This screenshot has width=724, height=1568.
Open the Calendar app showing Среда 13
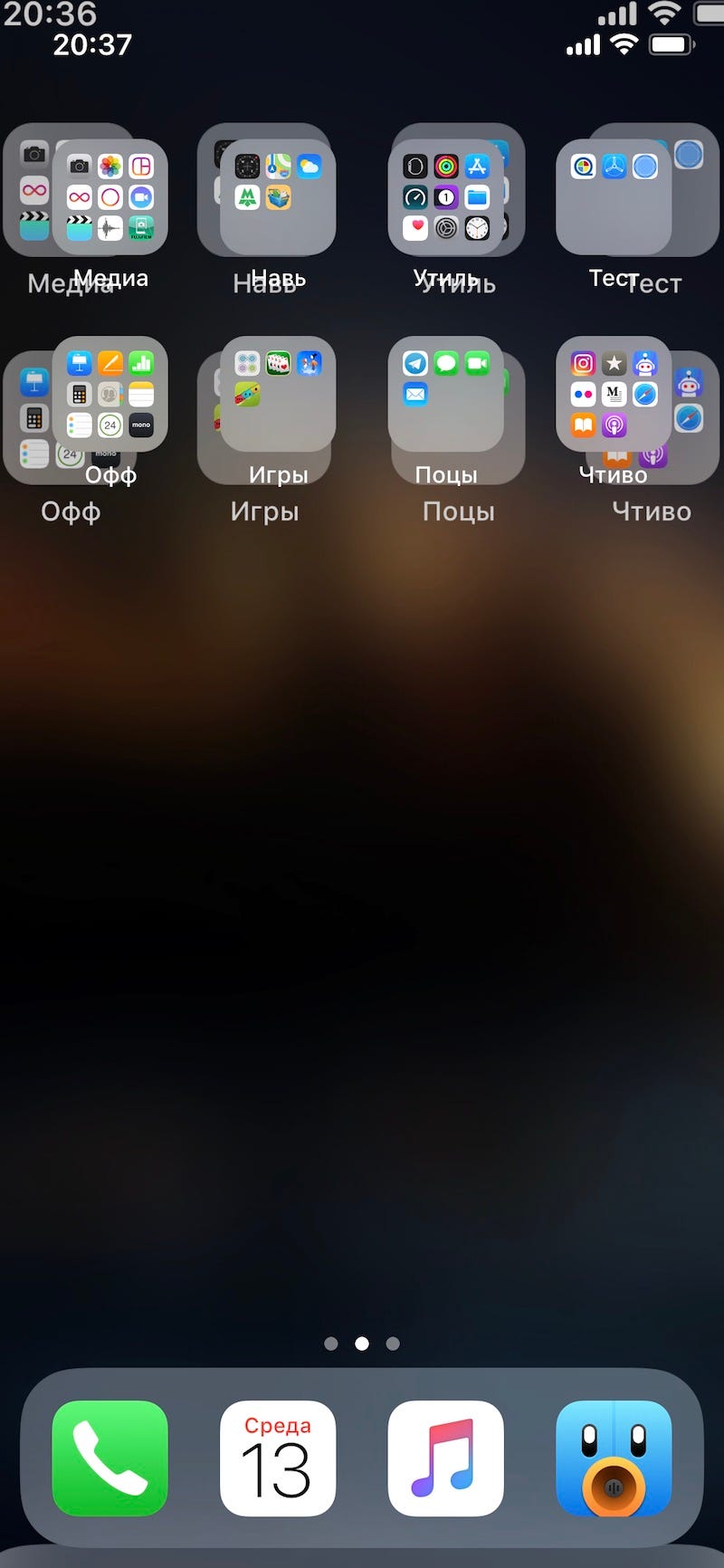point(277,1458)
